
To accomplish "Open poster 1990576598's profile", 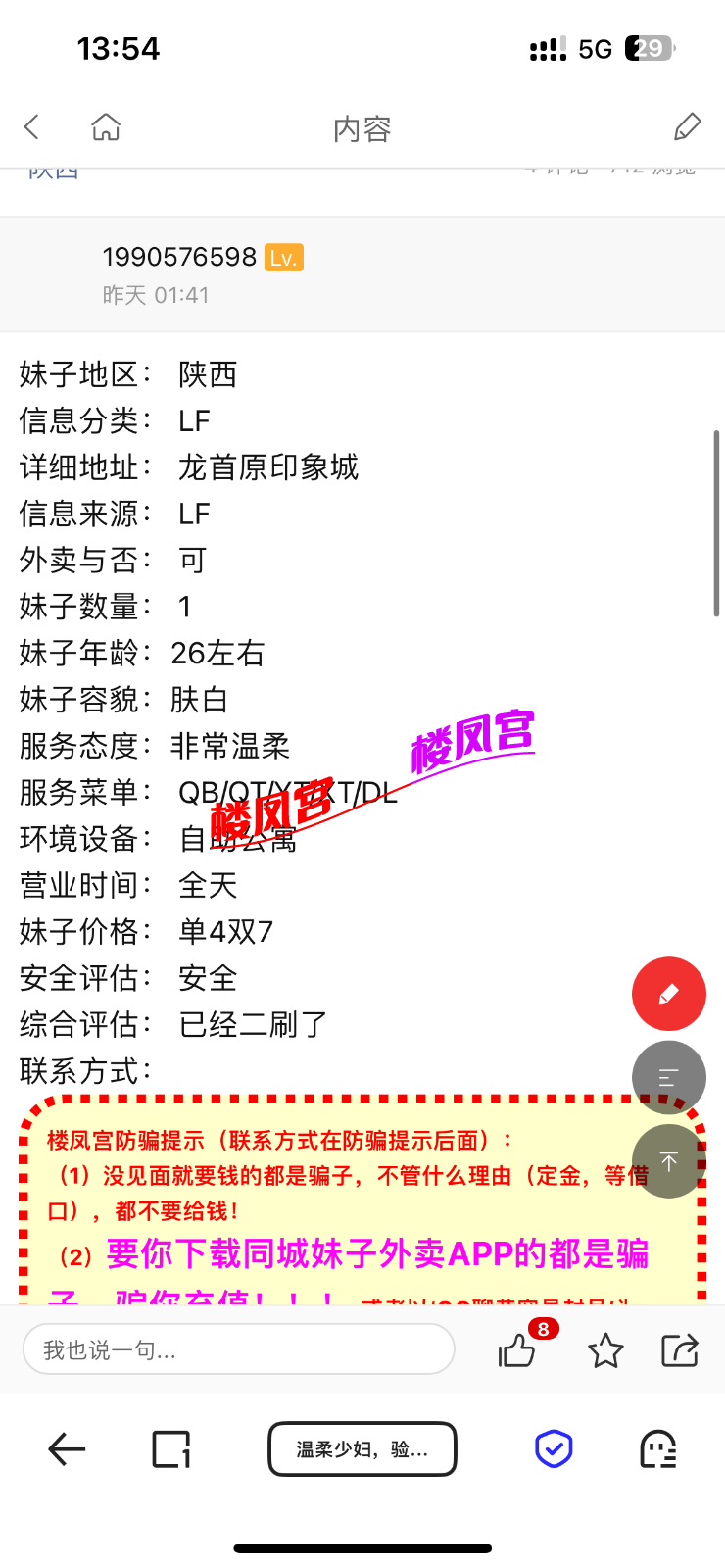I will (x=179, y=257).
